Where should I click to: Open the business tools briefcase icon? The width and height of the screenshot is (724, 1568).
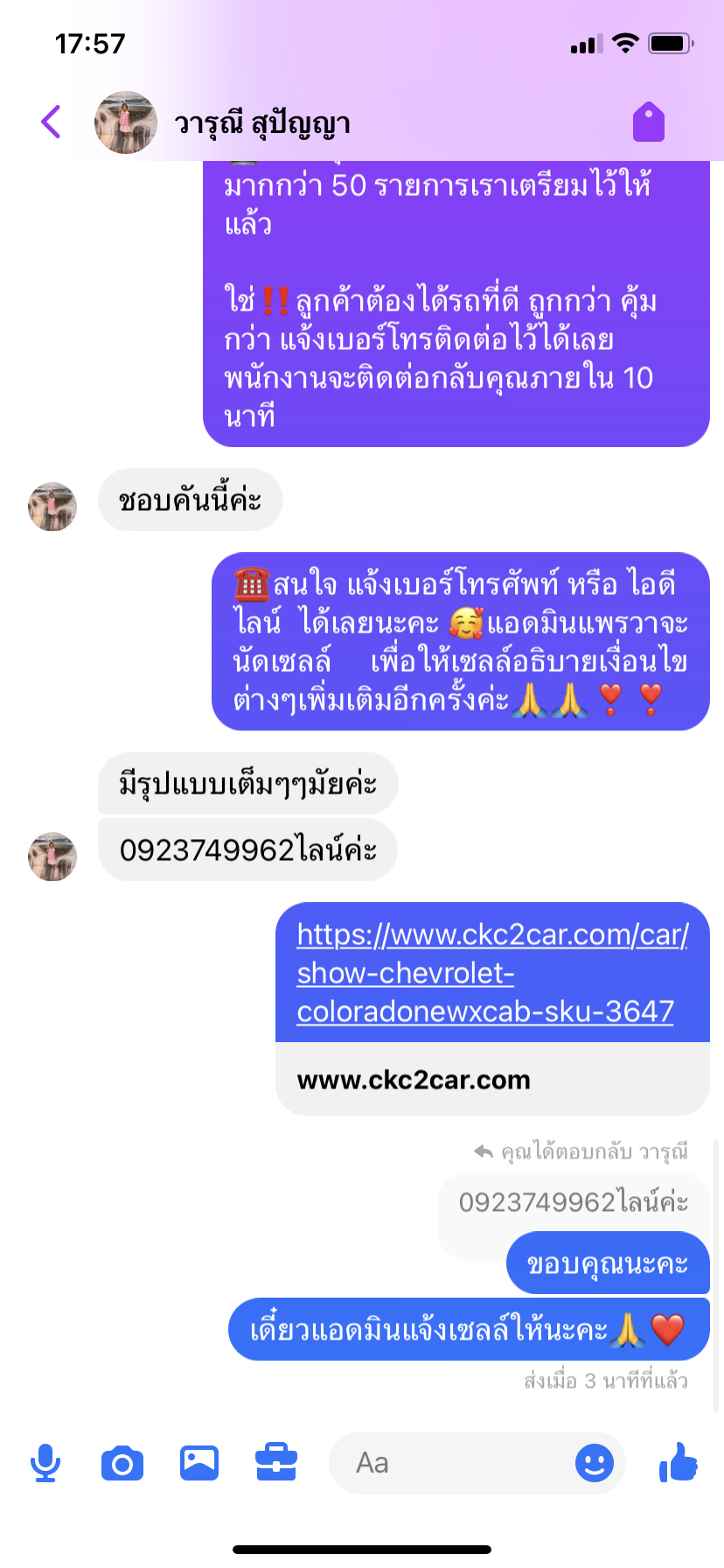coord(276,1463)
